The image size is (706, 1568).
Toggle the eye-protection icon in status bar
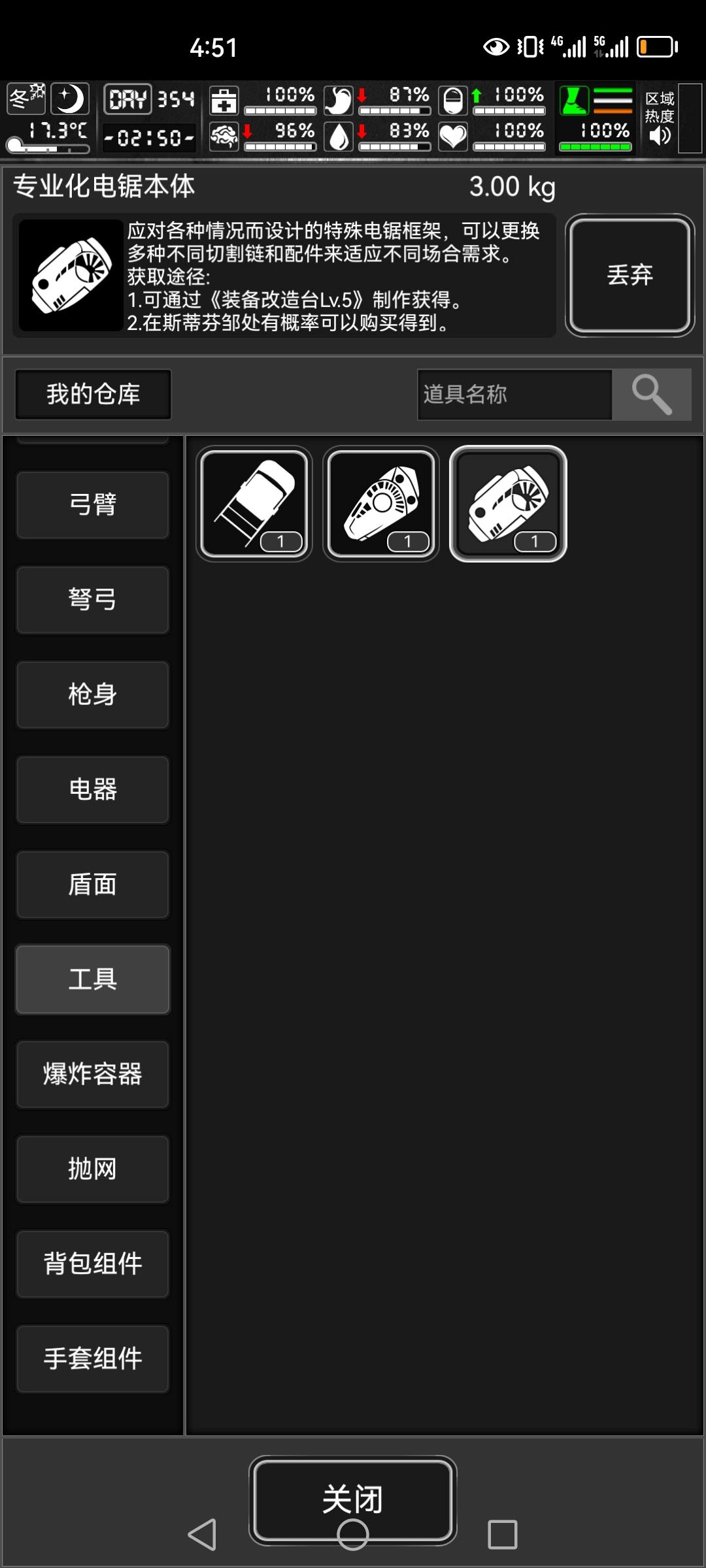495,46
